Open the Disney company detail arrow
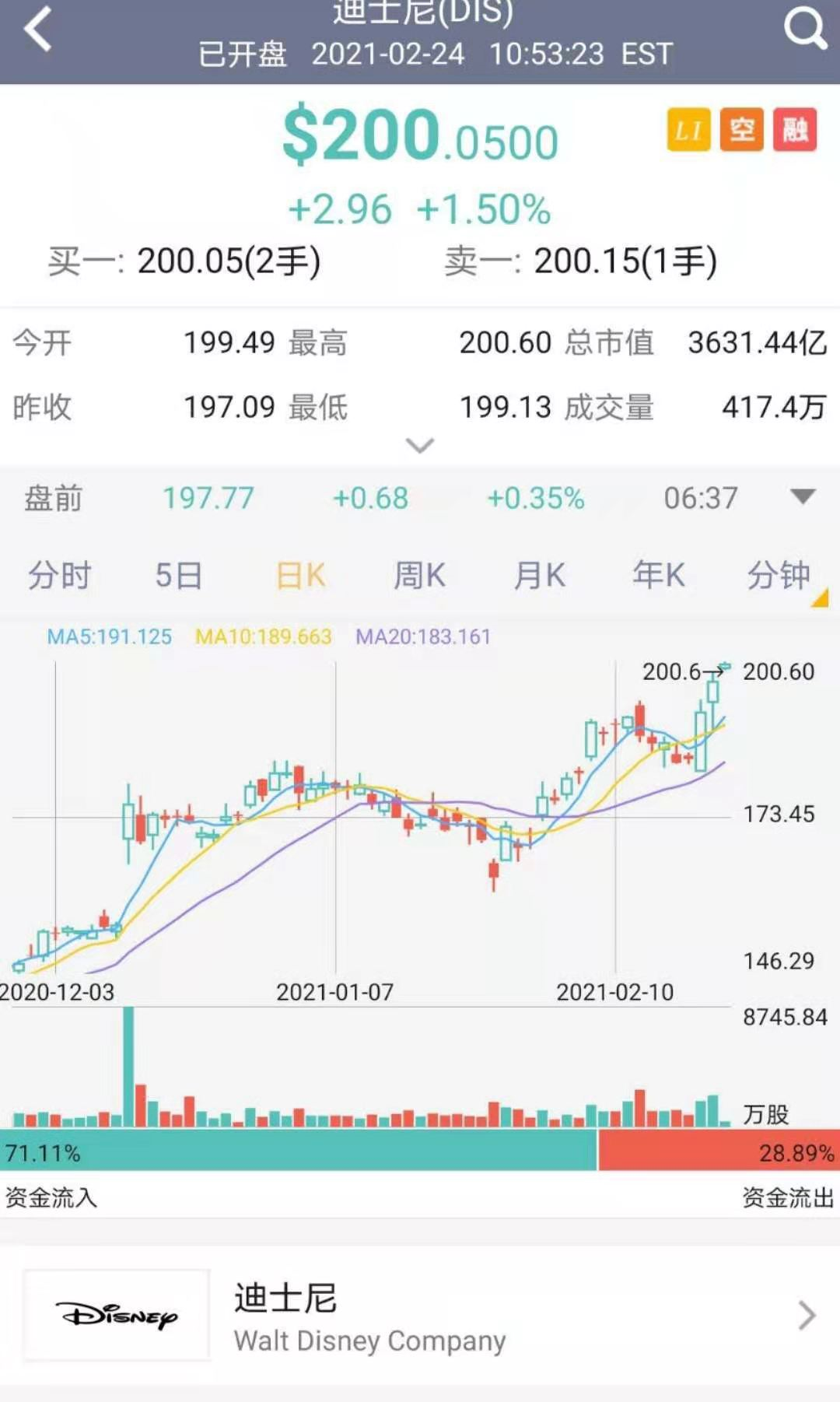 807,1316
